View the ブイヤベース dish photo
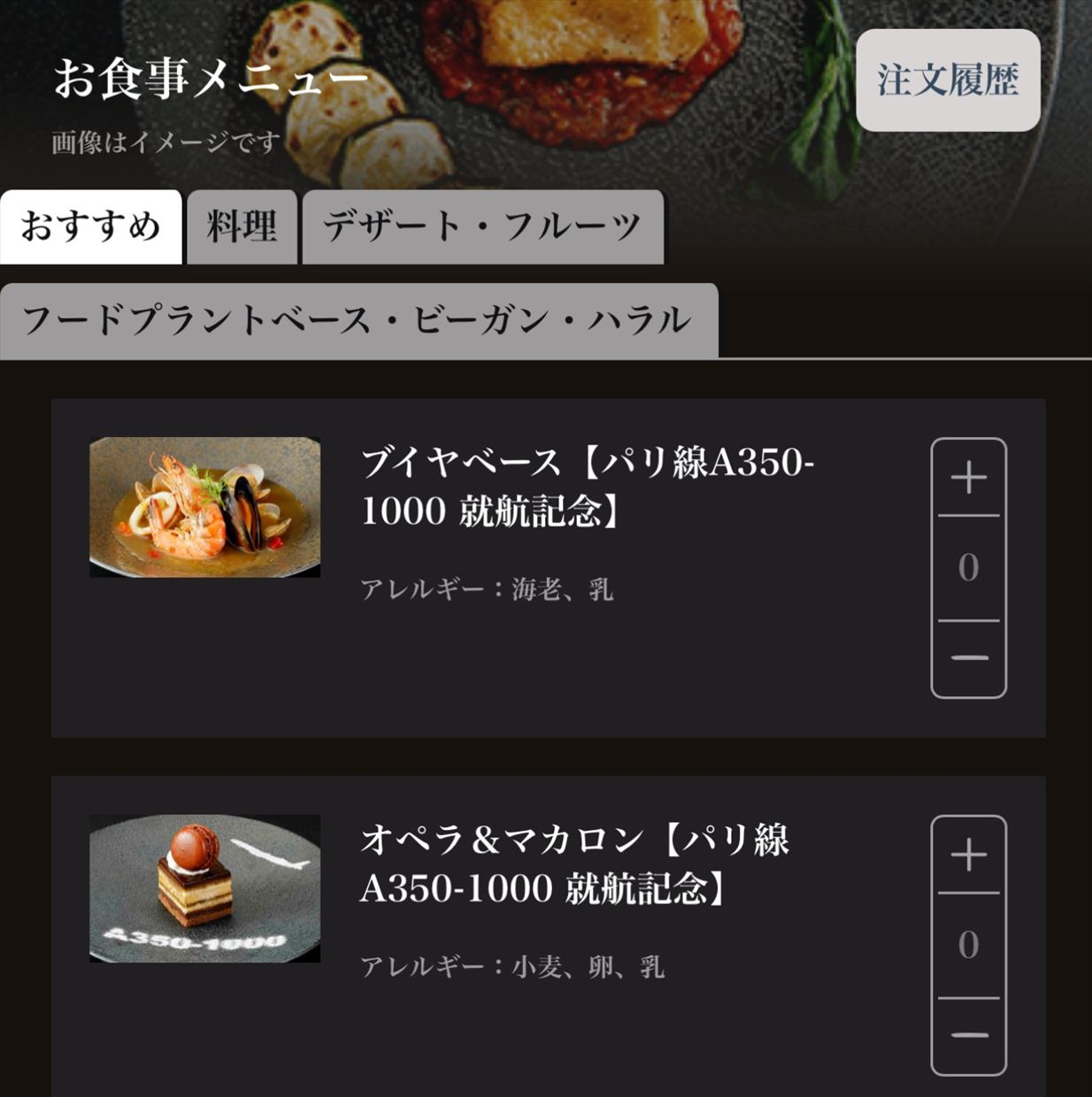Viewport: 1092px width, 1097px height. tap(204, 507)
